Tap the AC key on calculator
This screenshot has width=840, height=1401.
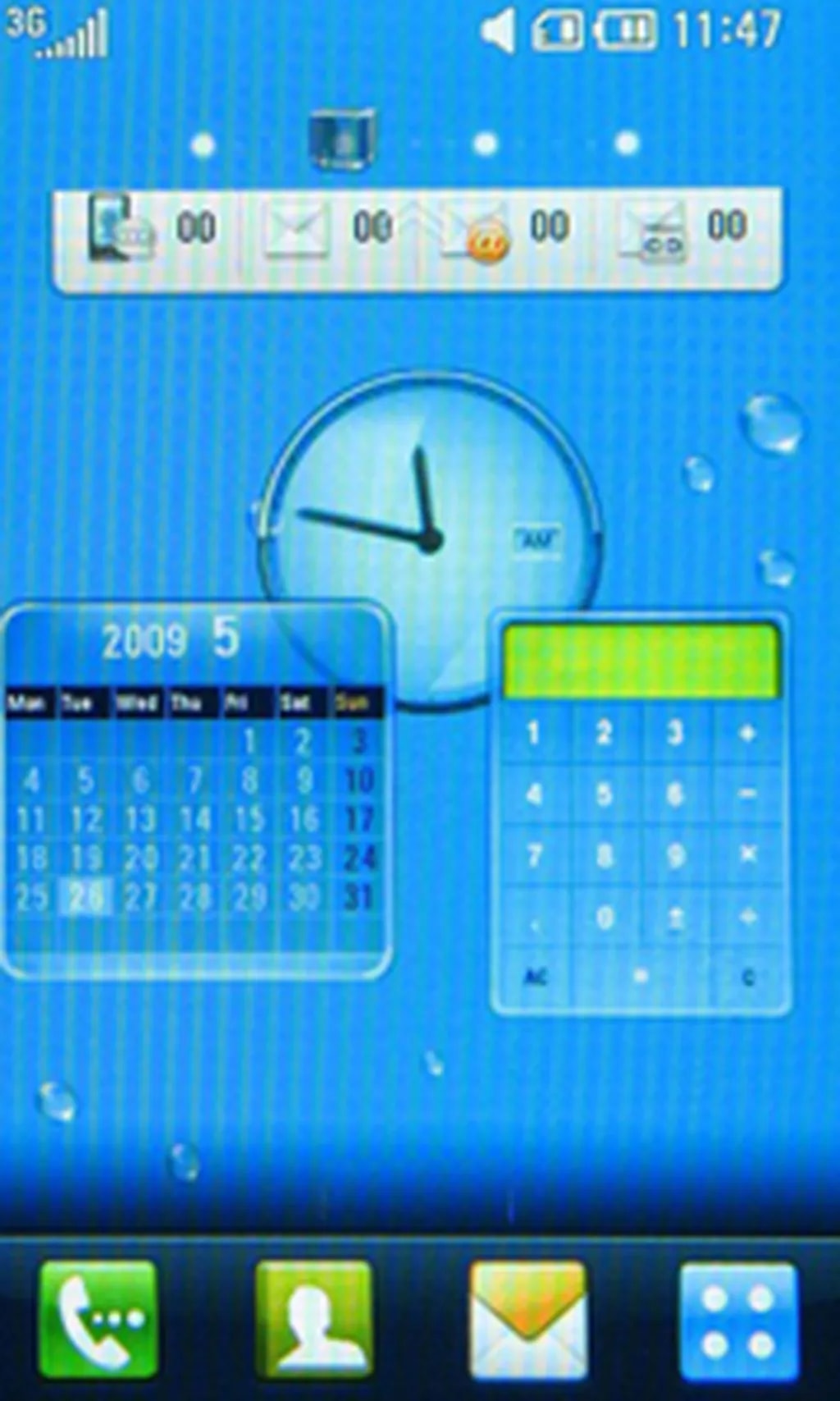pyautogui.click(x=535, y=977)
